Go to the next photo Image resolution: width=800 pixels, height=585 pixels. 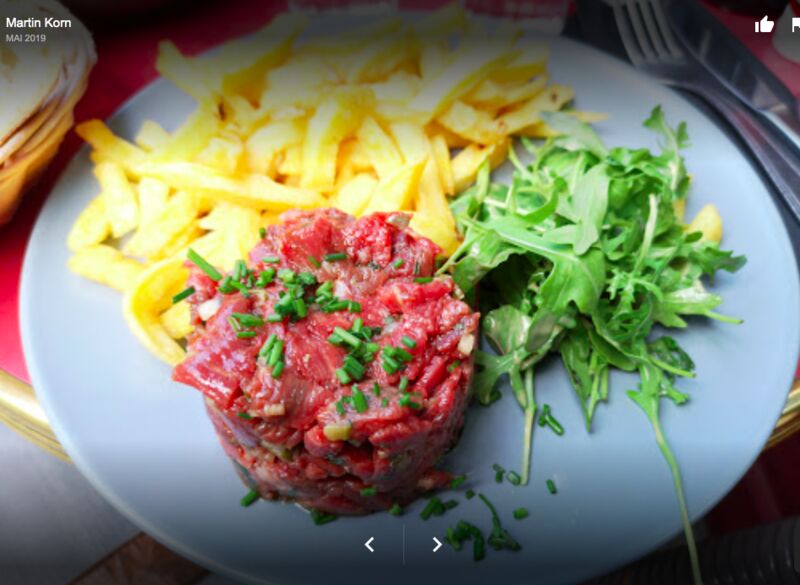click(437, 545)
